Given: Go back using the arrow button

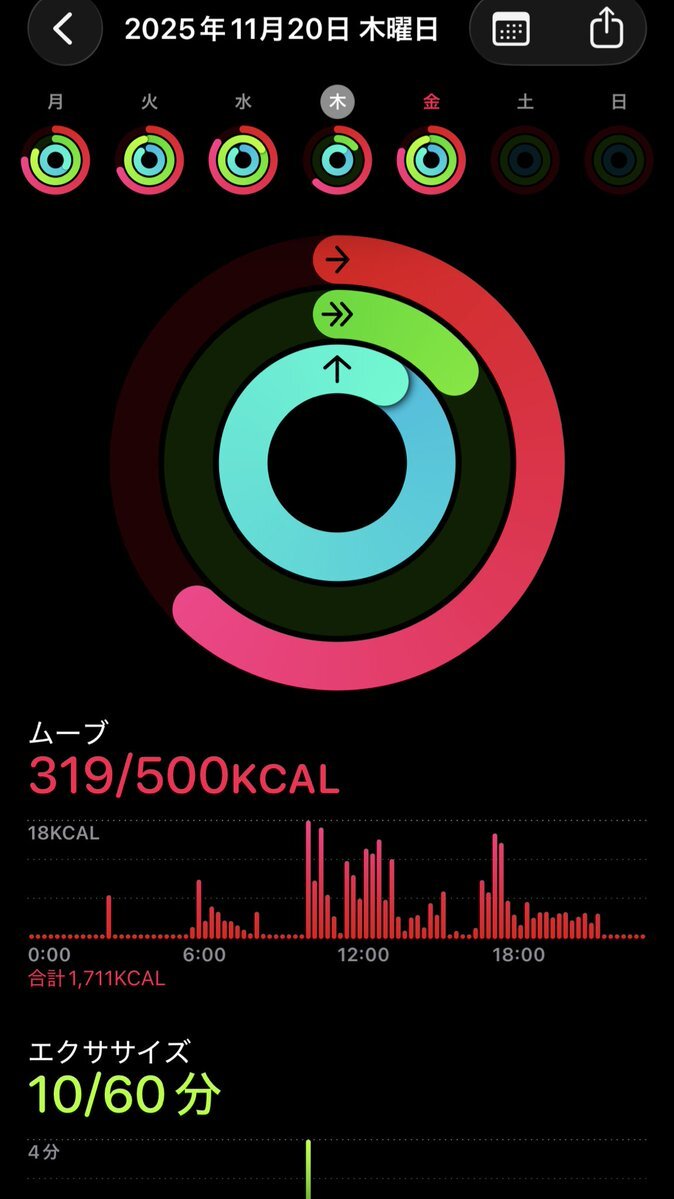Looking at the screenshot, I should point(64,29).
